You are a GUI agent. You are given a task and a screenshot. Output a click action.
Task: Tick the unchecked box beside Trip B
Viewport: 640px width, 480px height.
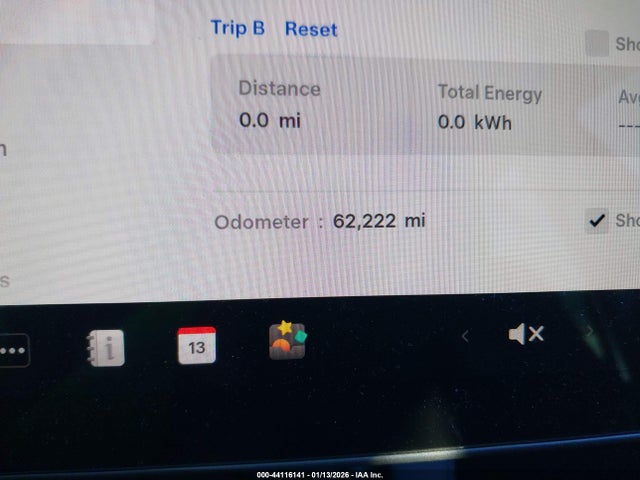pos(597,43)
